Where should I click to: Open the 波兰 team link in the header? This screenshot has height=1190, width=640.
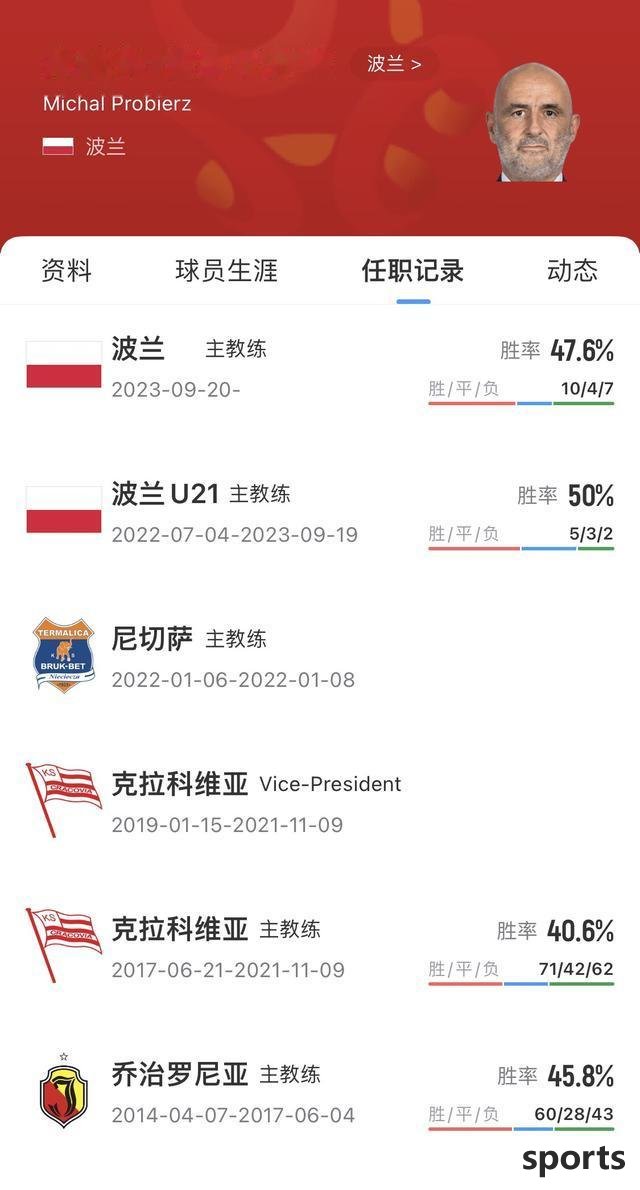394,64
